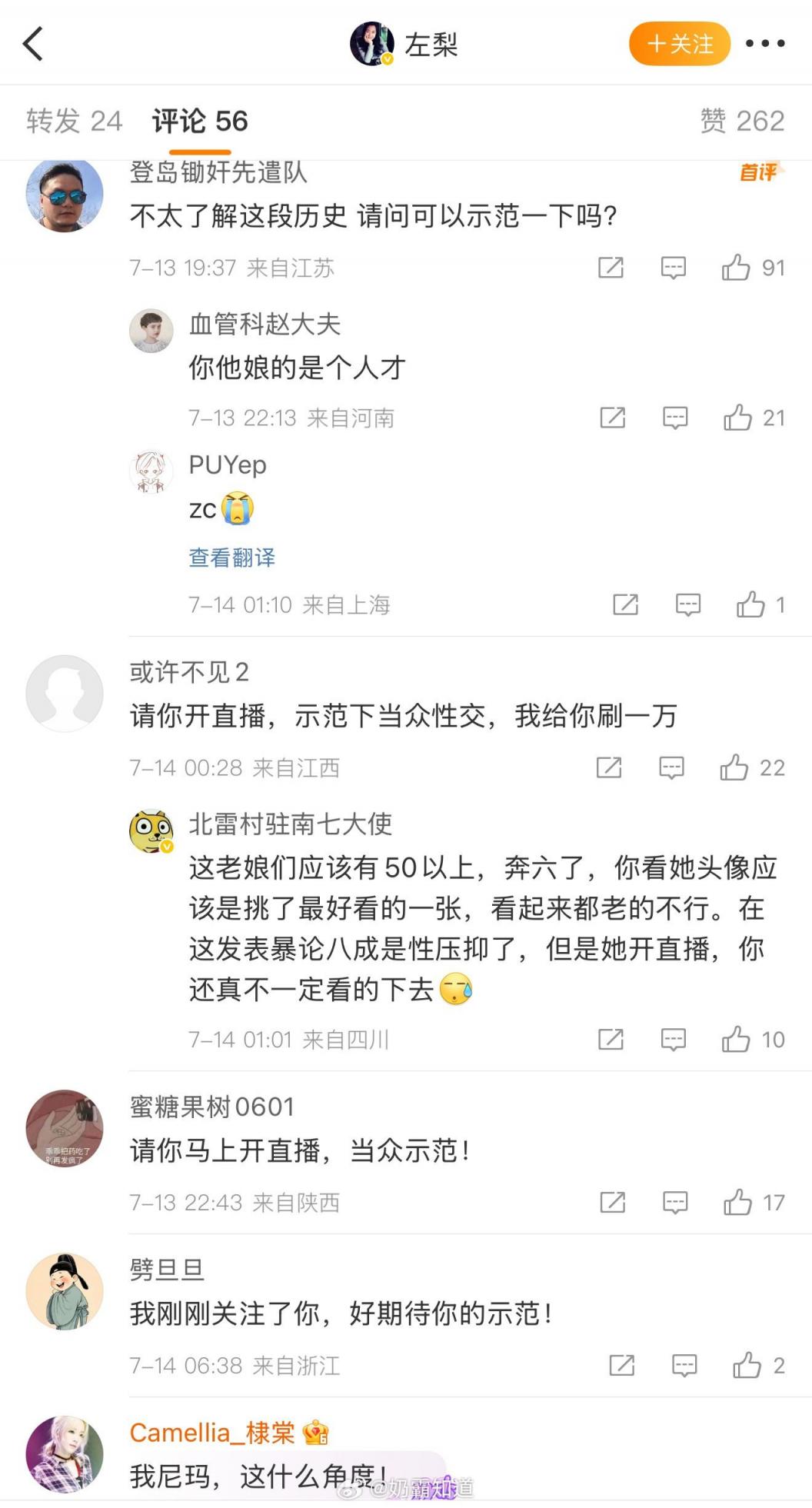
Task: Go back using the top-left arrow
Action: tap(33, 44)
